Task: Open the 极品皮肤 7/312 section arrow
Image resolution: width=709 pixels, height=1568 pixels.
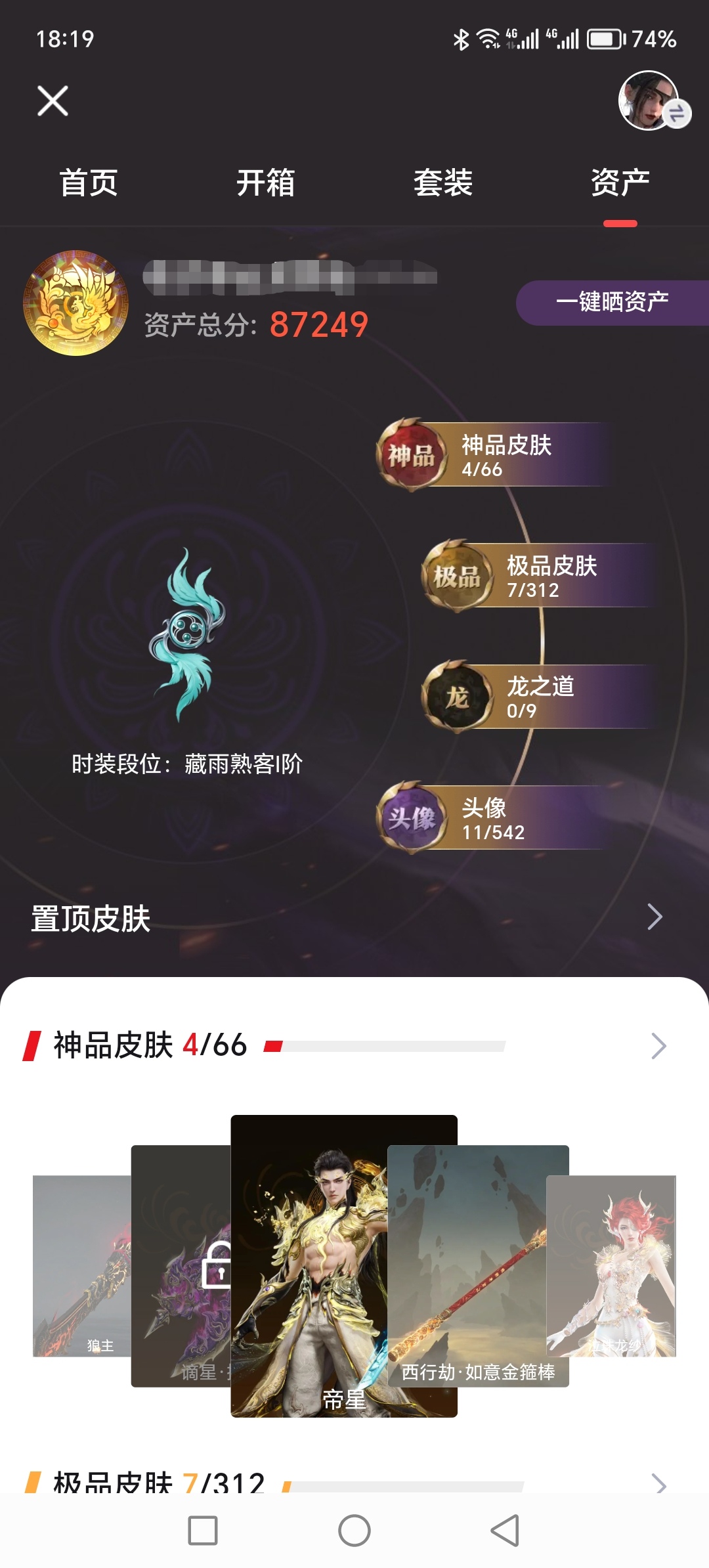Action: (658, 1483)
